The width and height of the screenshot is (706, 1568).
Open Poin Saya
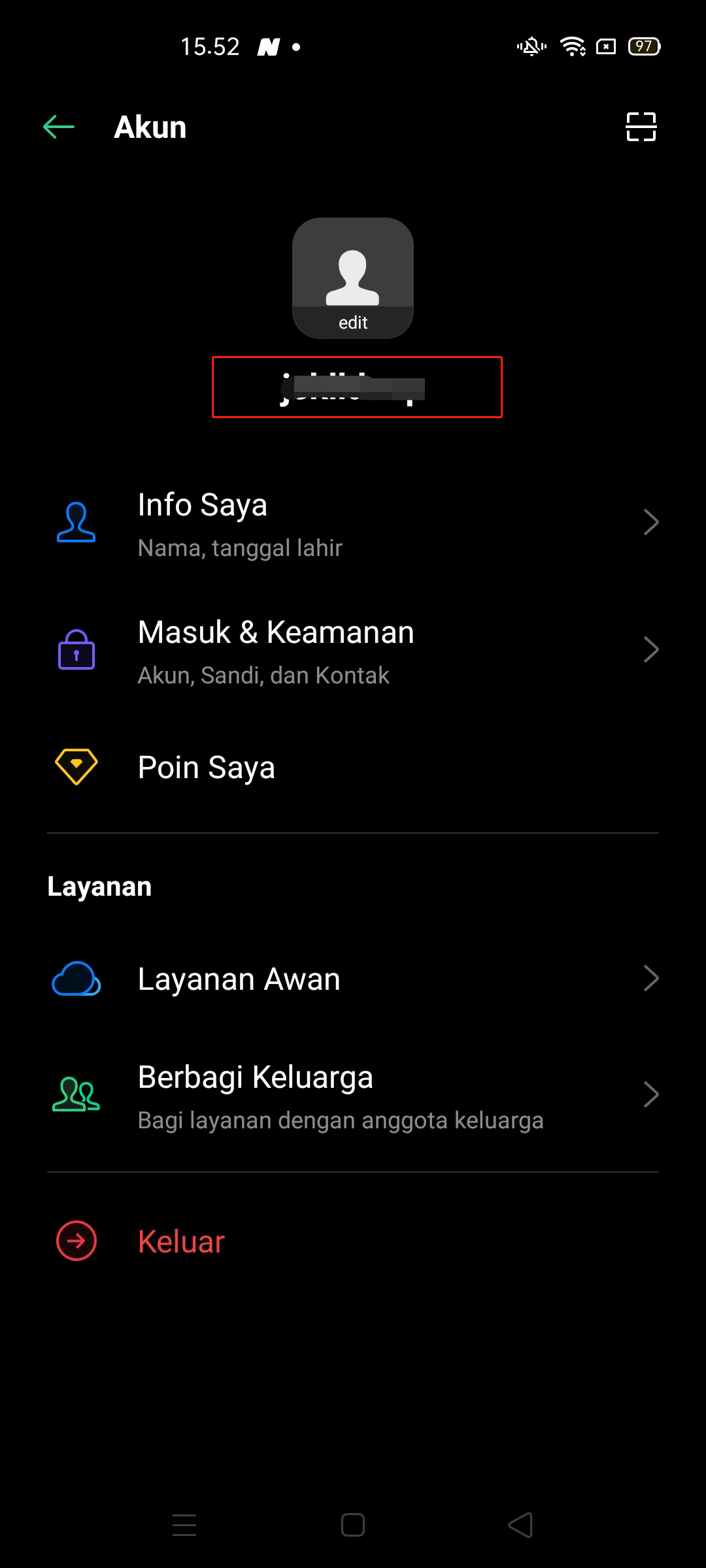point(353,767)
